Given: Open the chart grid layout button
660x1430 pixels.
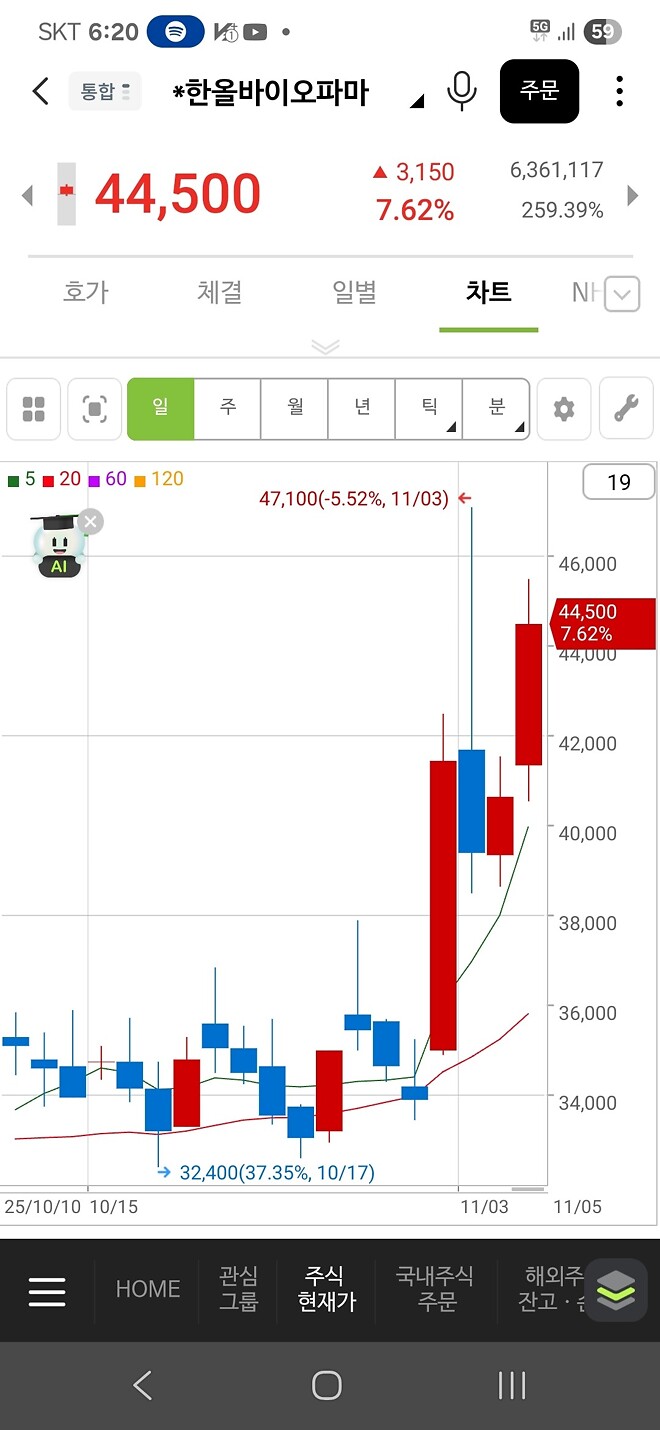Looking at the screenshot, I should [34, 409].
